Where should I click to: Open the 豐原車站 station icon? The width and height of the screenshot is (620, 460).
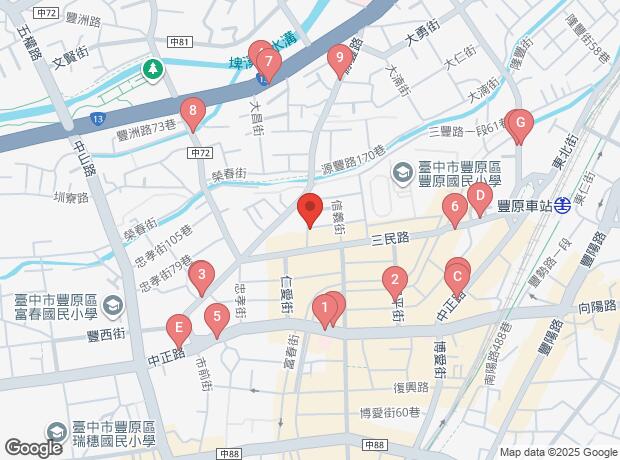[x=563, y=205]
